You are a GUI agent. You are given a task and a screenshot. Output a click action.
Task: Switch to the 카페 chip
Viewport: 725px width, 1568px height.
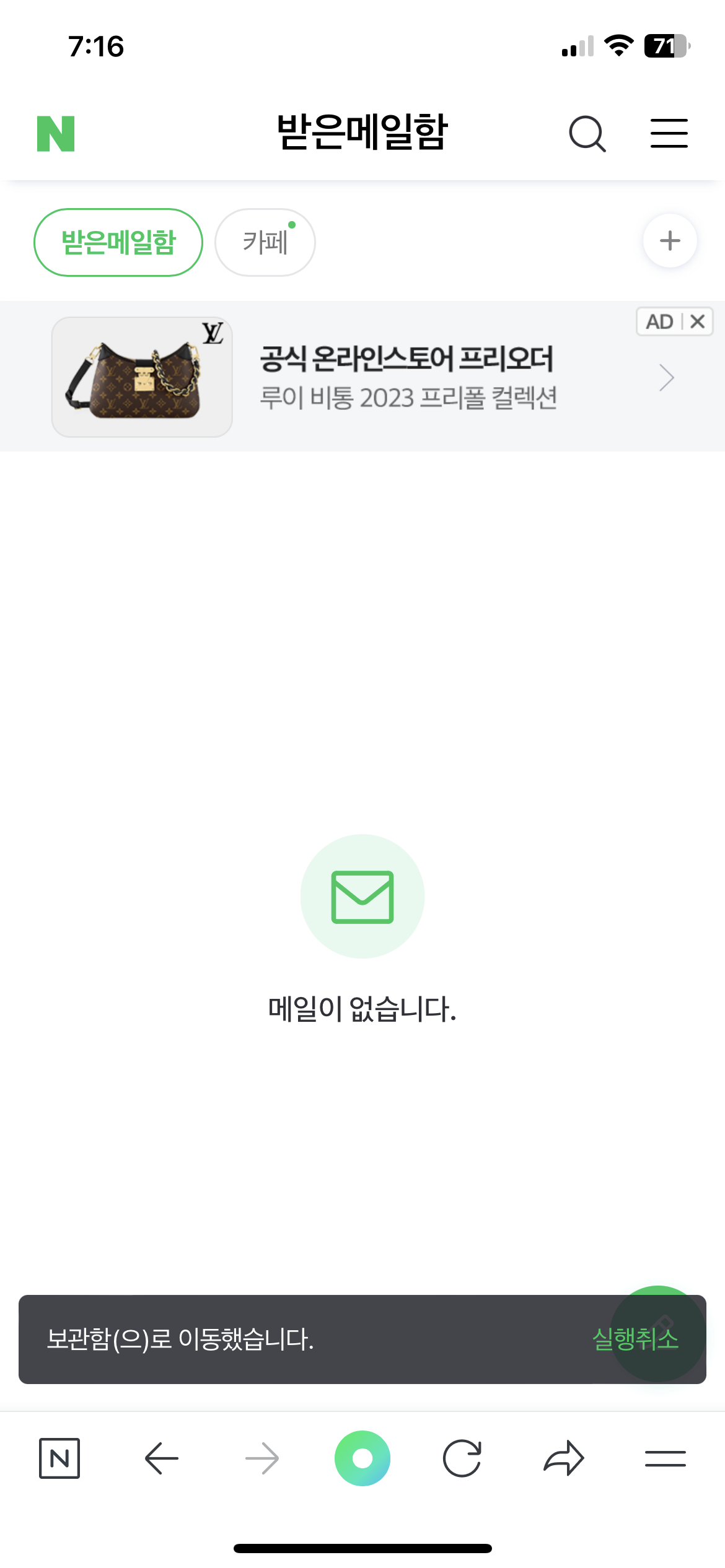pos(265,242)
